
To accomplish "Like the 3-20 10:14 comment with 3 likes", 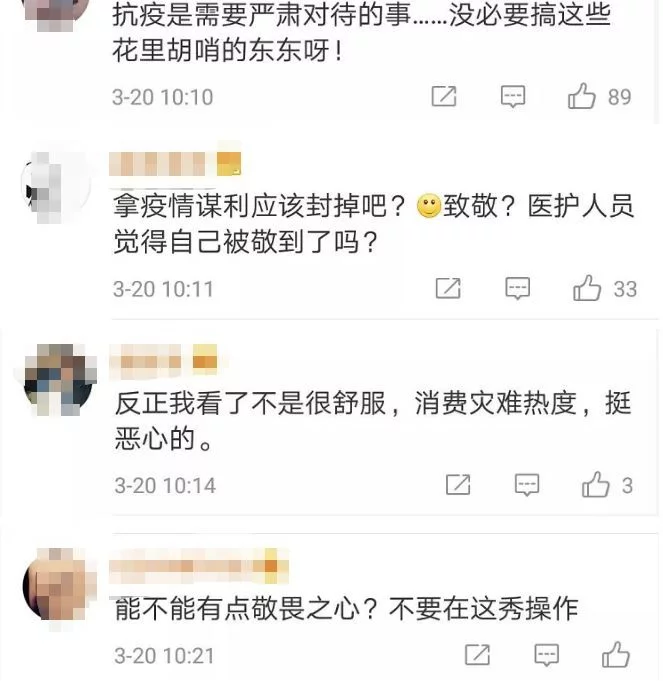I will pos(596,485).
